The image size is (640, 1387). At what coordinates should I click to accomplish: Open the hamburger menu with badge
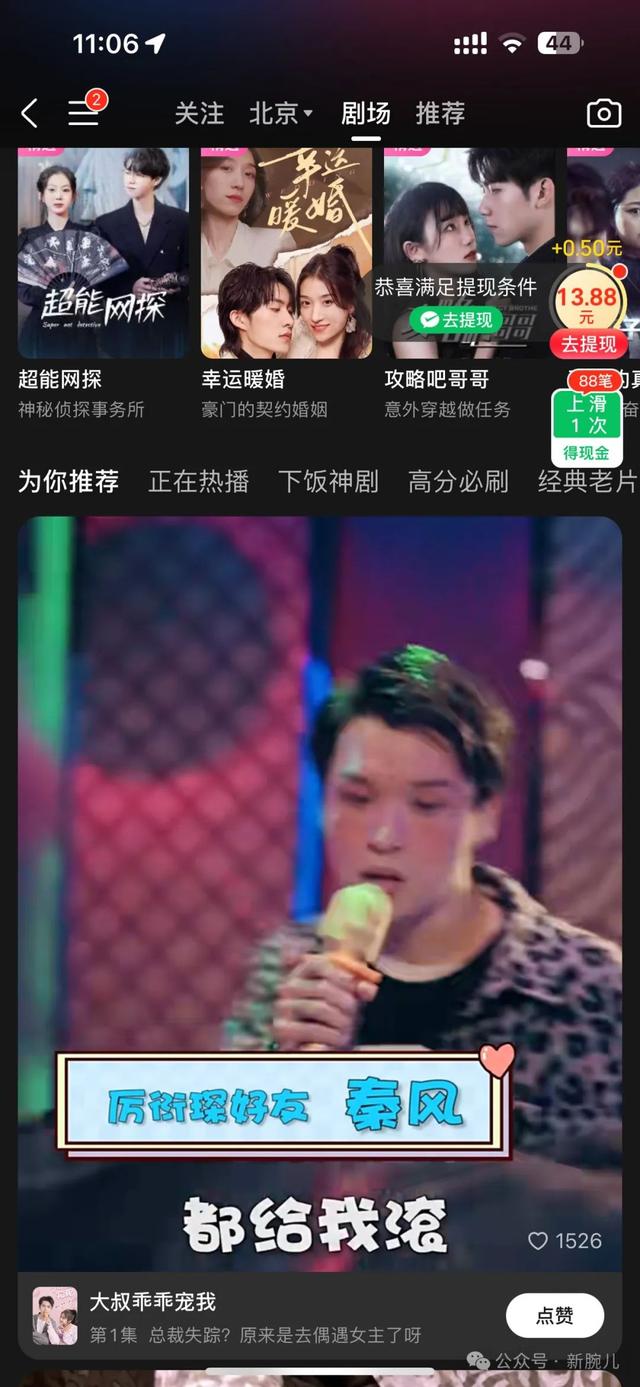tap(83, 114)
